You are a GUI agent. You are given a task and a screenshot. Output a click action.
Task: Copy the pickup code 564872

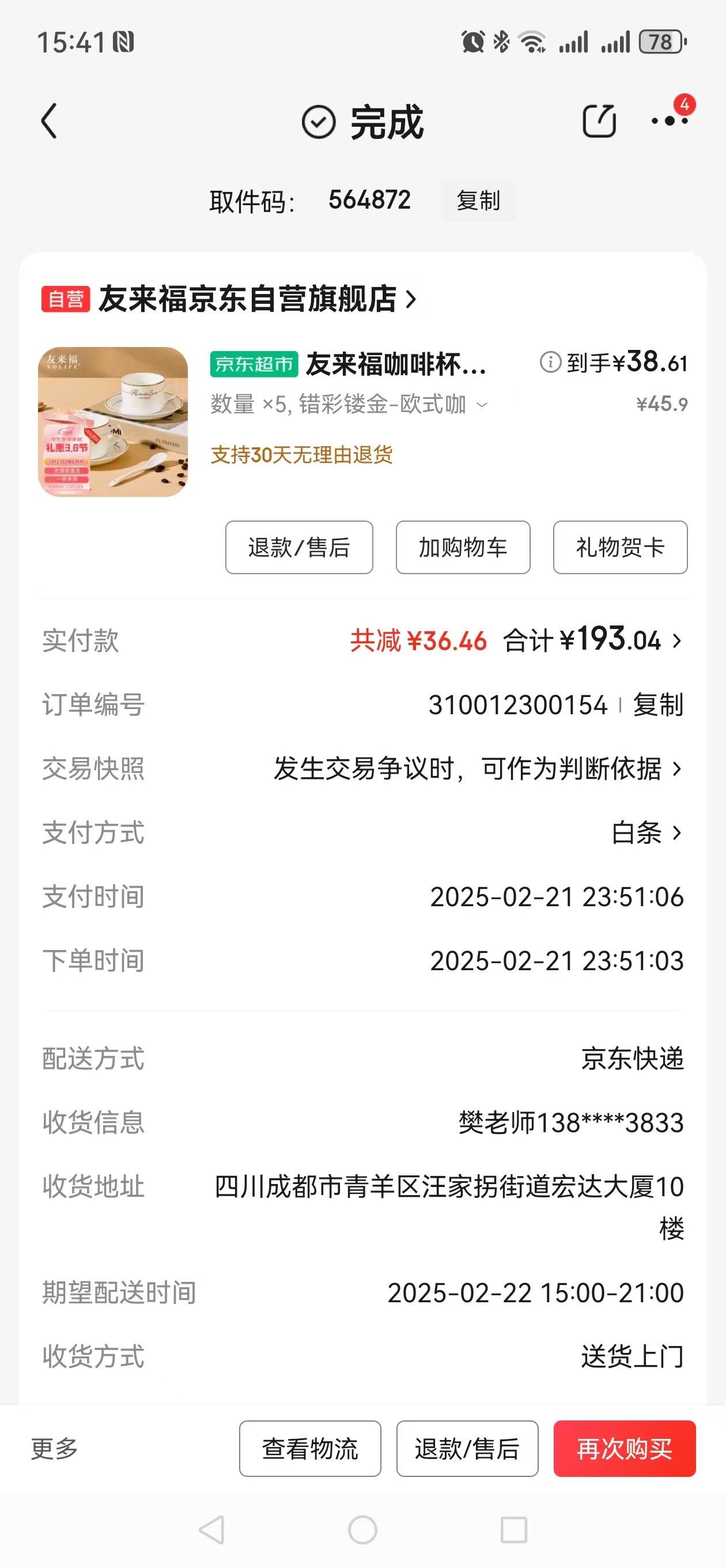(x=478, y=200)
